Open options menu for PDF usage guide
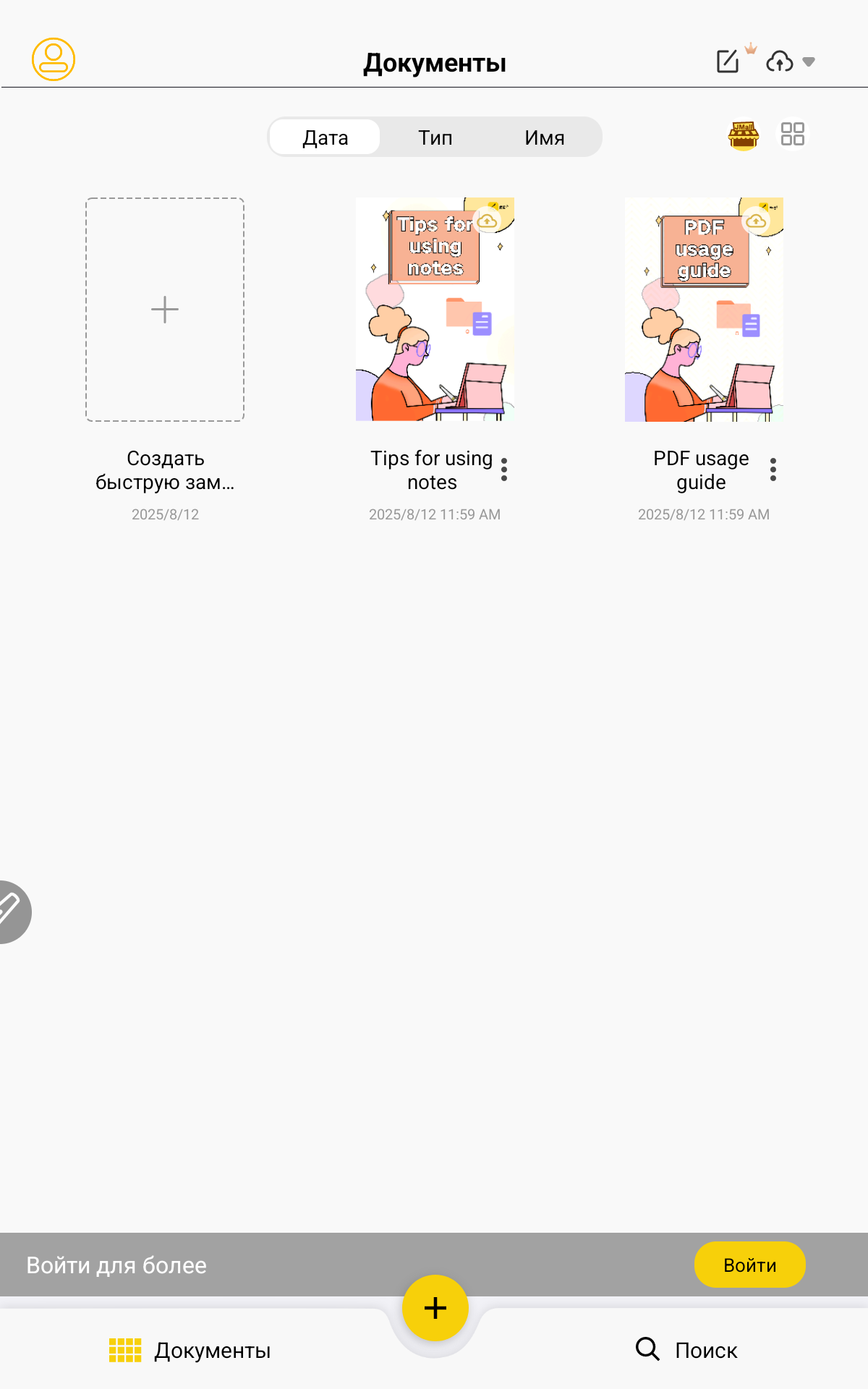Image resolution: width=868 pixels, height=1389 pixels. coord(773,470)
